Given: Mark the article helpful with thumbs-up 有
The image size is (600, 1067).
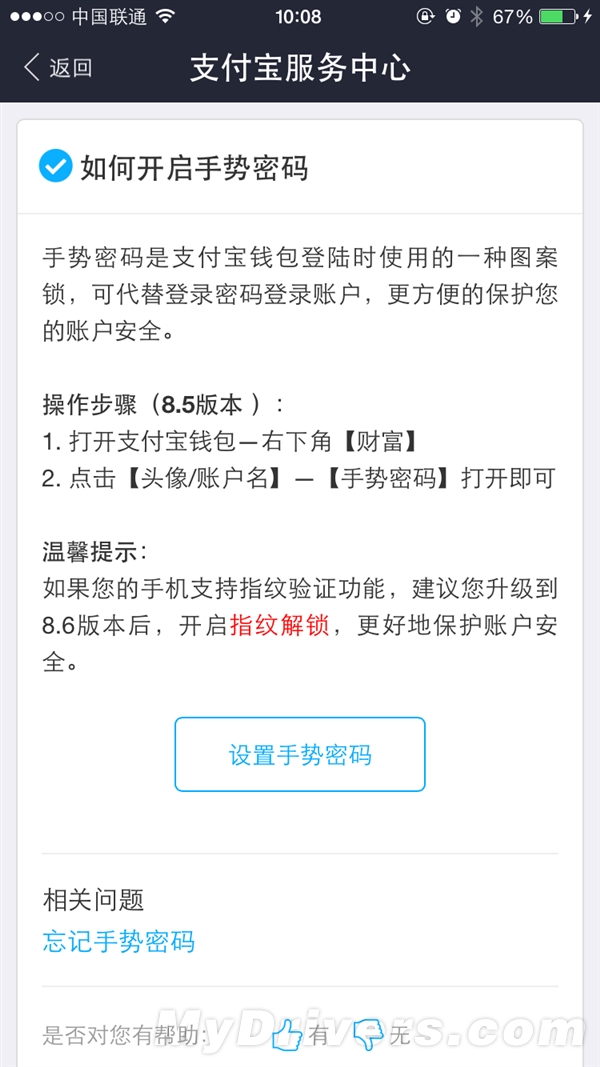Looking at the screenshot, I should pos(299,1036).
